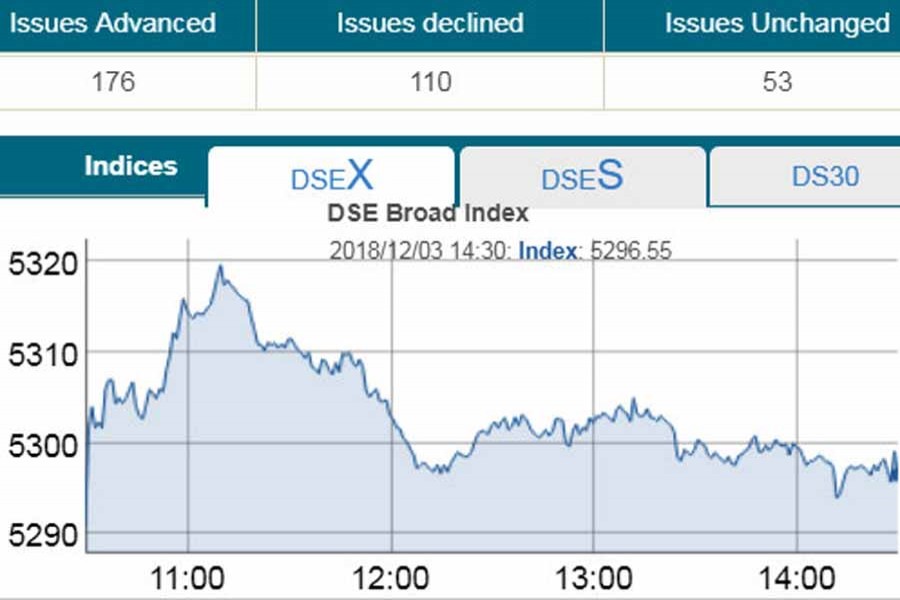Switch to the DSES index tab
This screenshot has width=900, height=600.
(x=582, y=177)
